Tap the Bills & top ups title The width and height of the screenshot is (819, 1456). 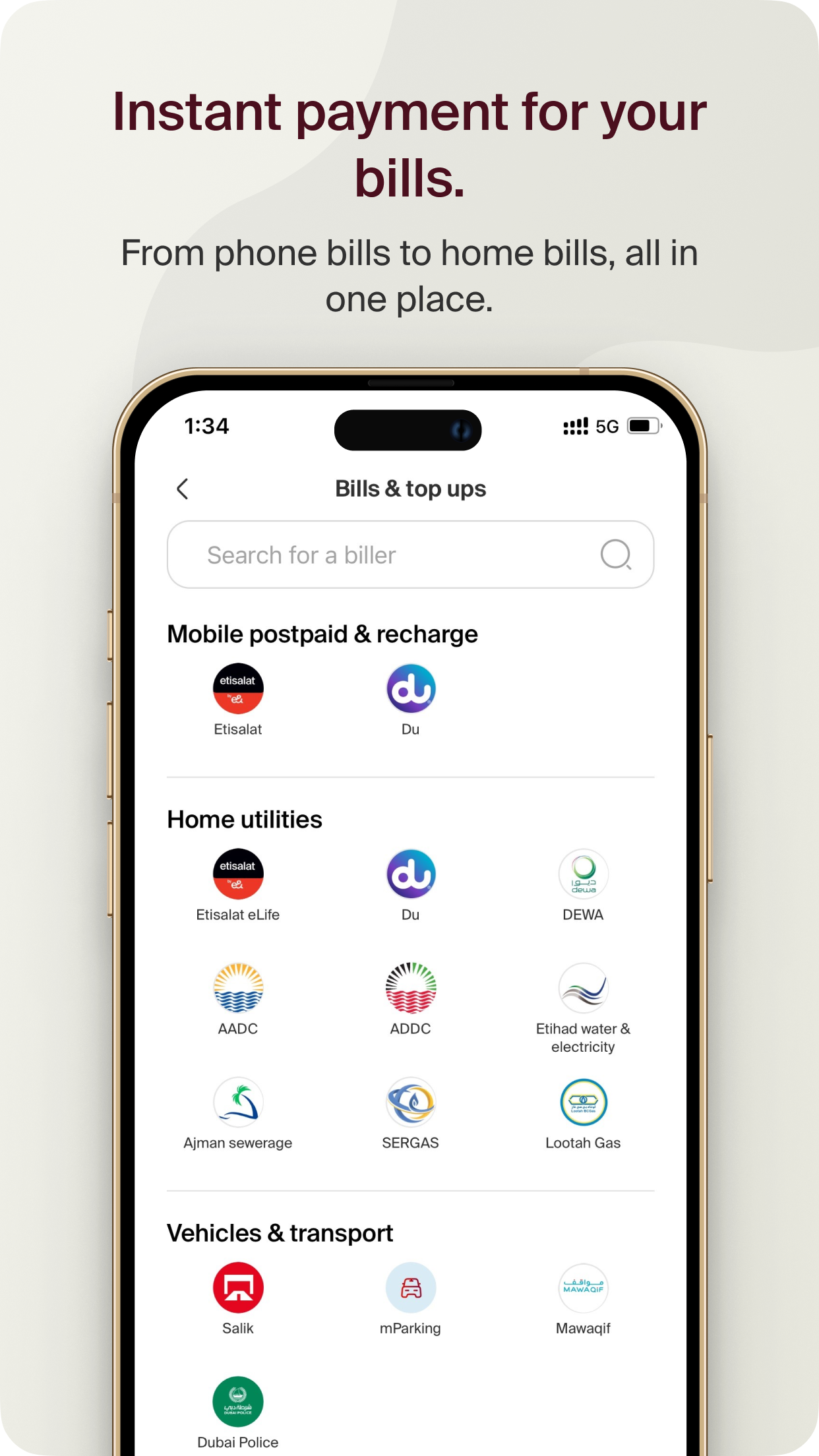(410, 488)
